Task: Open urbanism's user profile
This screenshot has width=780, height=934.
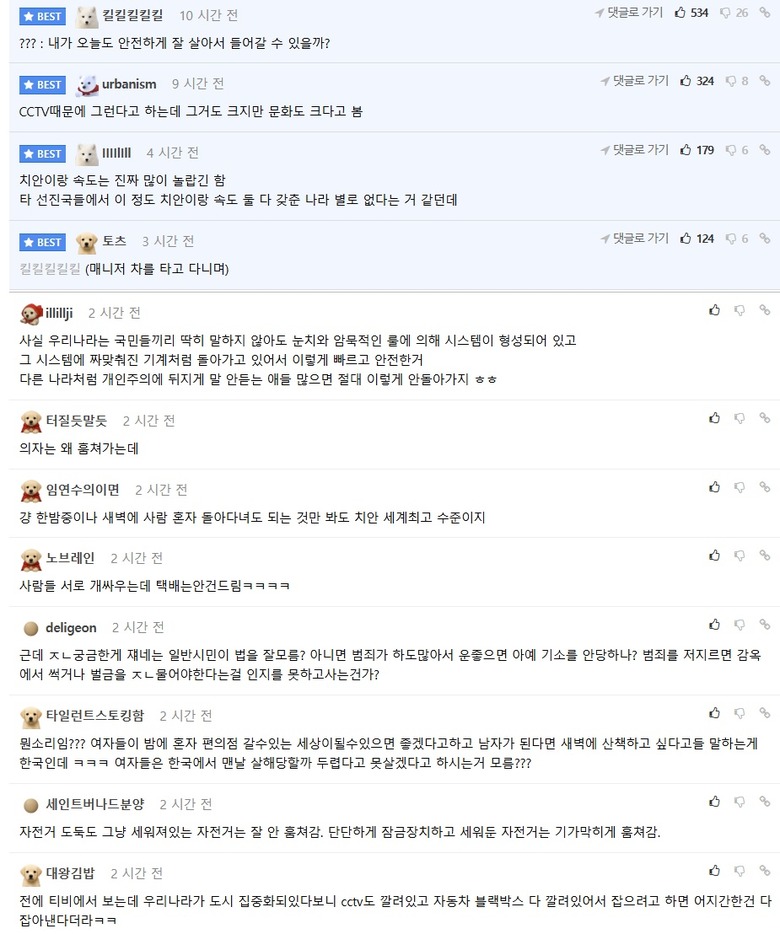Action: tap(128, 84)
